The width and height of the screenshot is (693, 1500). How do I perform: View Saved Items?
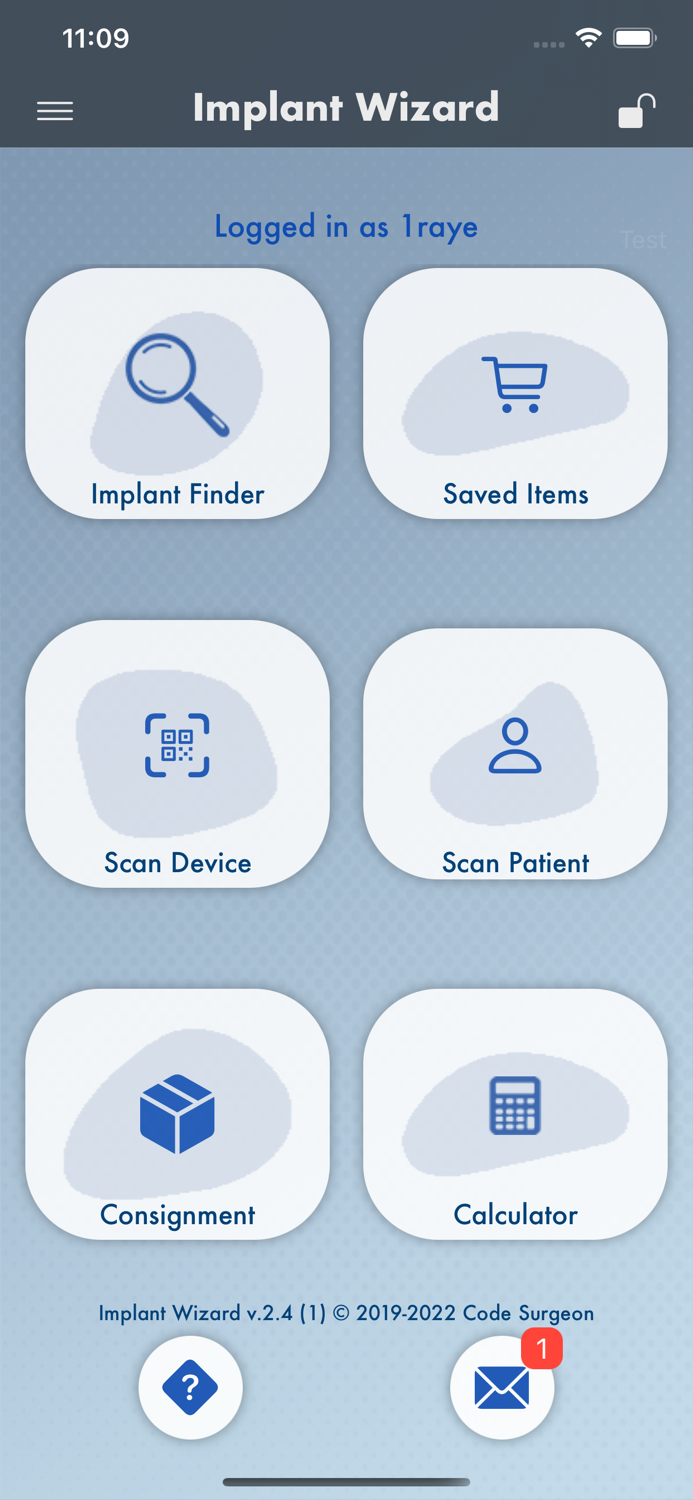coord(515,393)
